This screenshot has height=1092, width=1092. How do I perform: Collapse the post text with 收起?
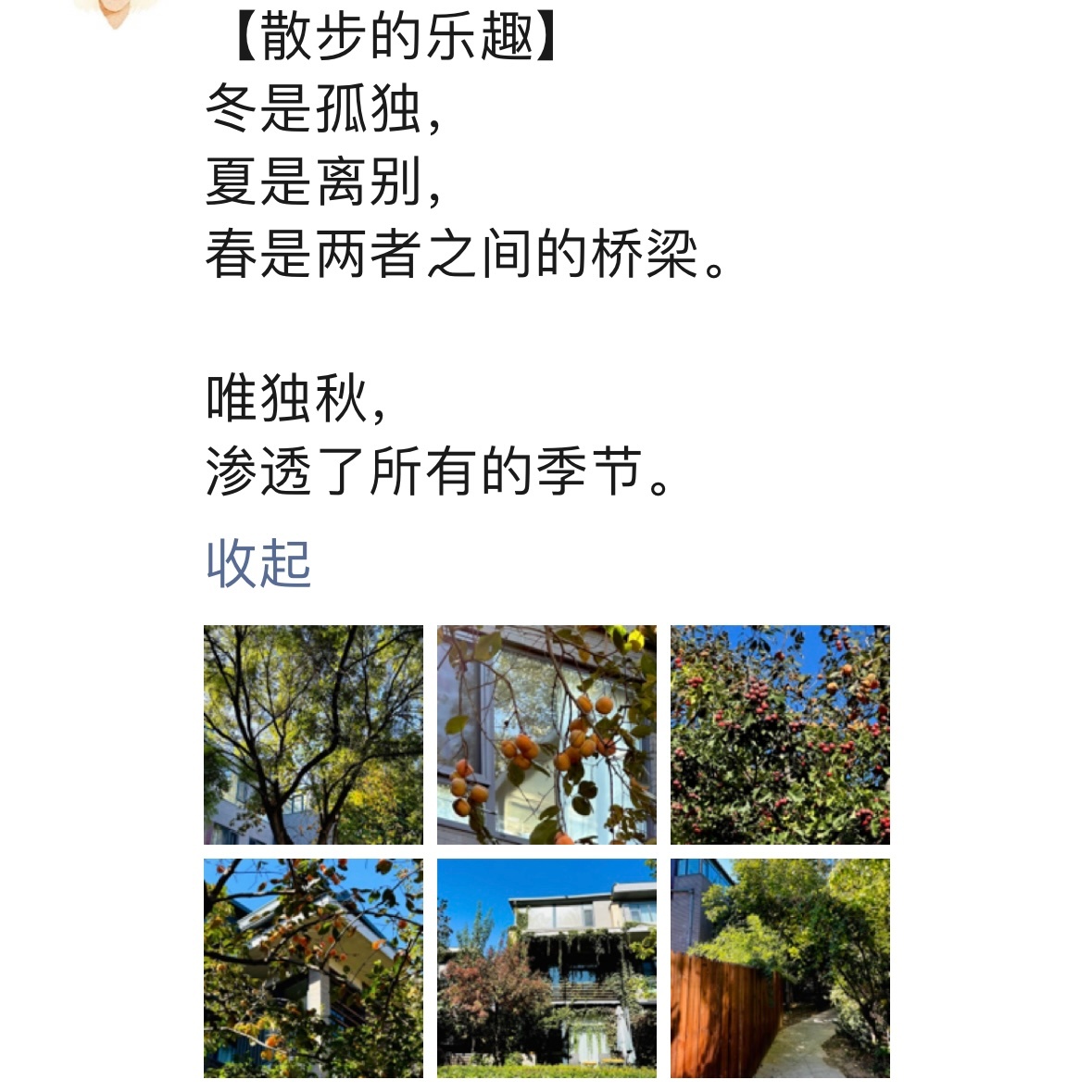click(x=257, y=563)
